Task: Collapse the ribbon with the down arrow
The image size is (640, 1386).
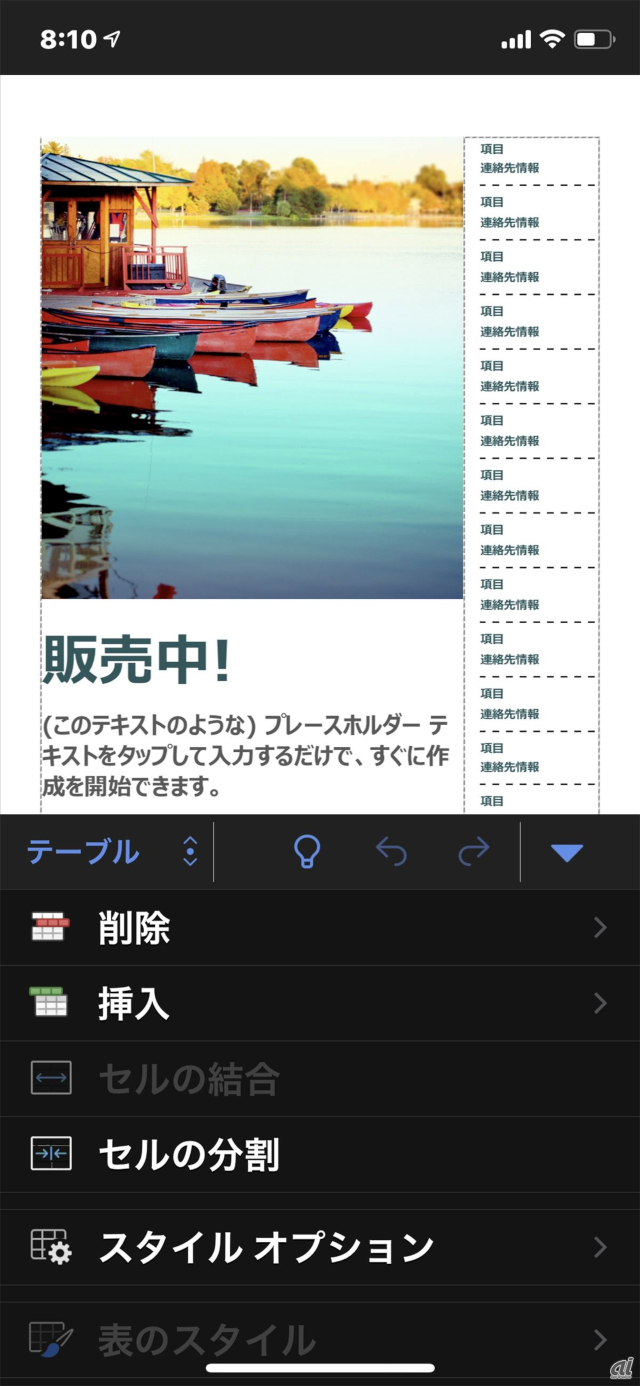Action: pos(566,852)
